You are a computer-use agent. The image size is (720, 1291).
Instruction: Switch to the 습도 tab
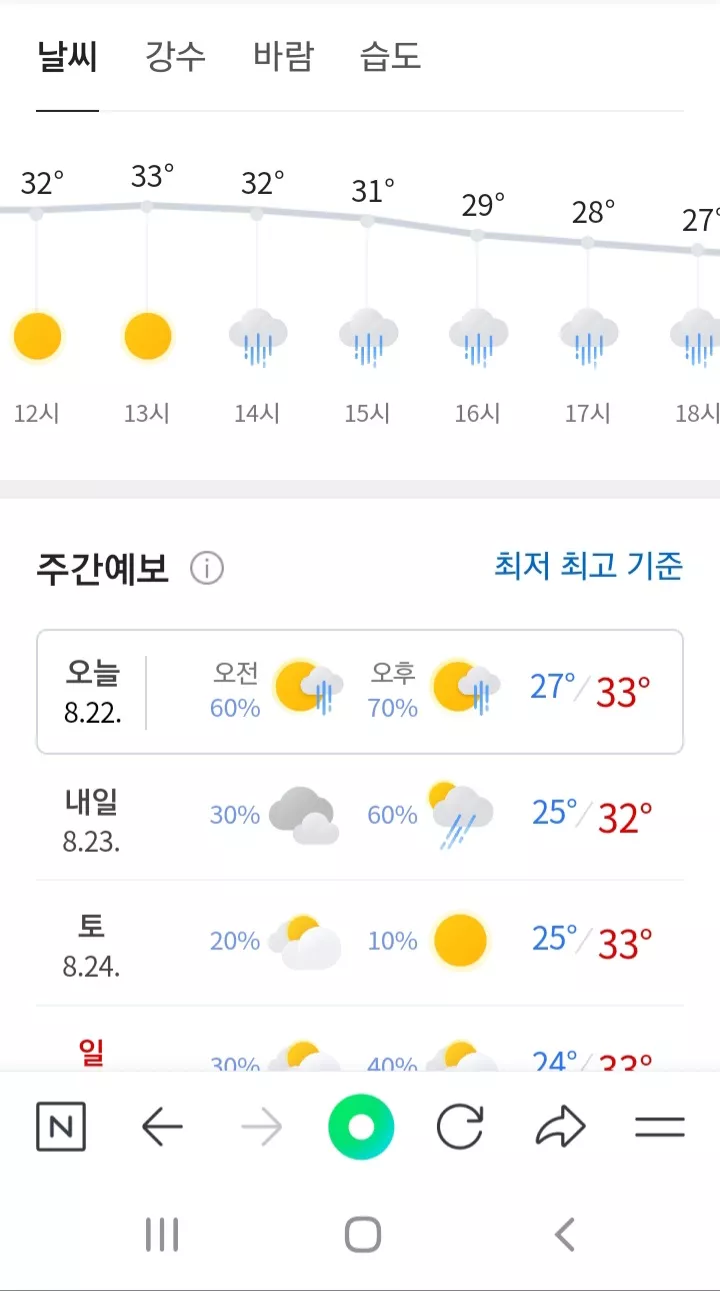[390, 56]
